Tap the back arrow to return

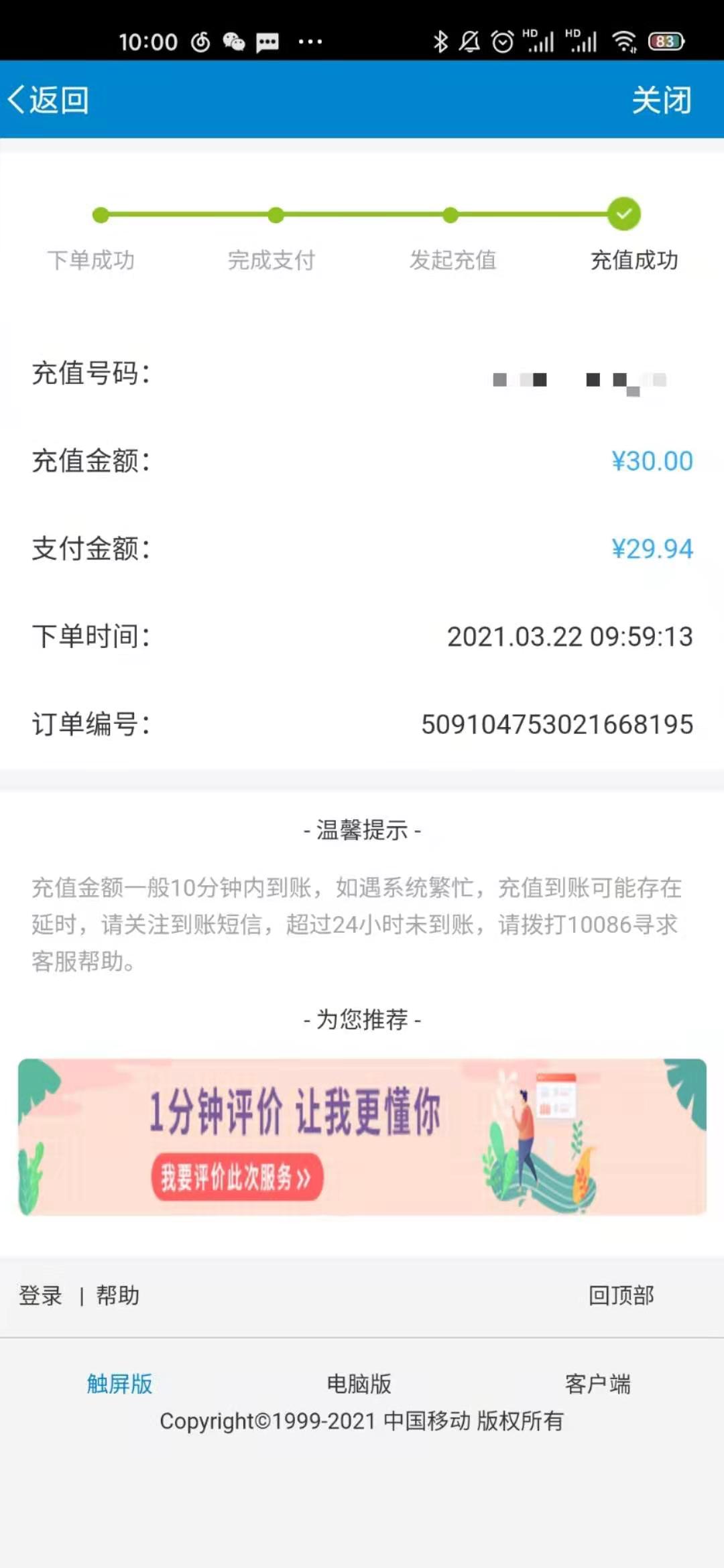pos(18,101)
